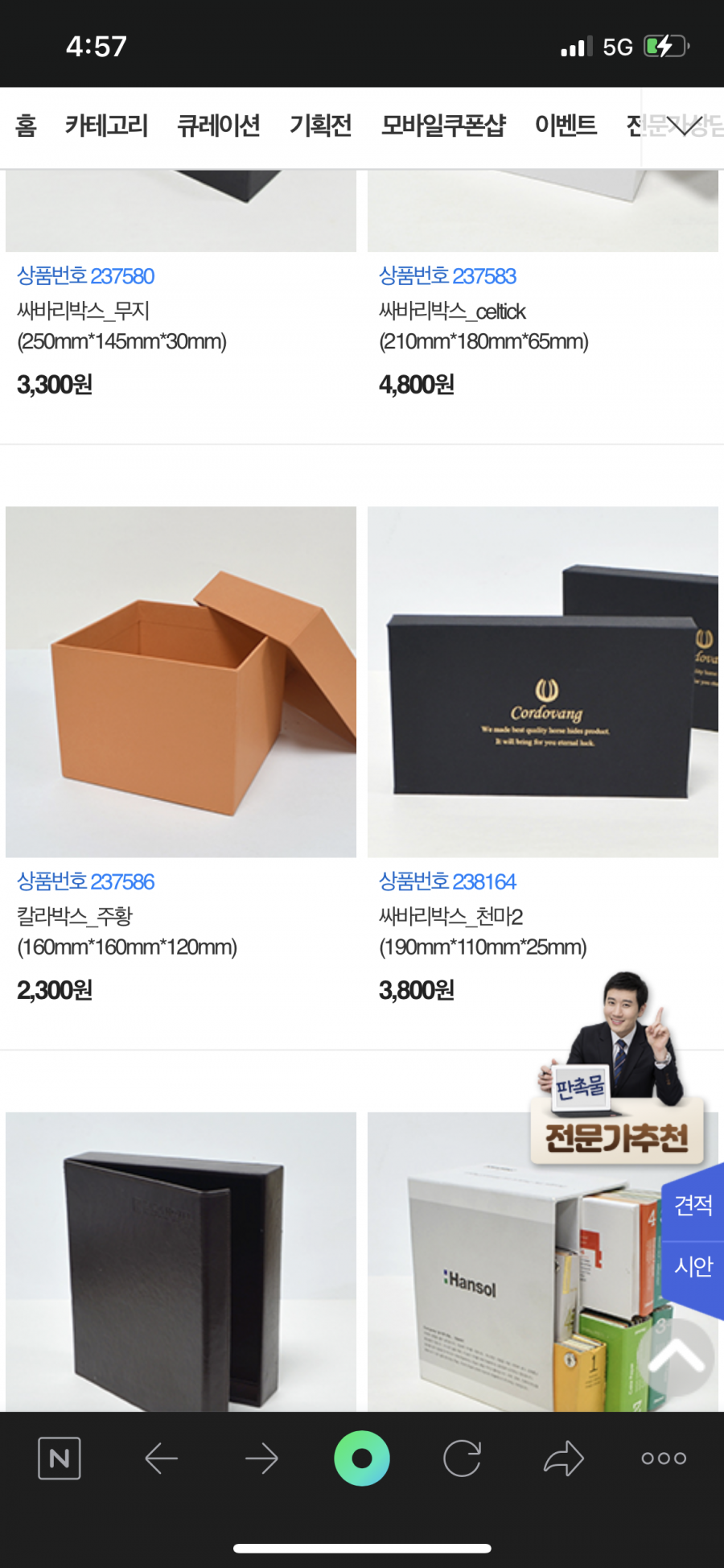Reload the page
724x1568 pixels.
click(x=462, y=1459)
